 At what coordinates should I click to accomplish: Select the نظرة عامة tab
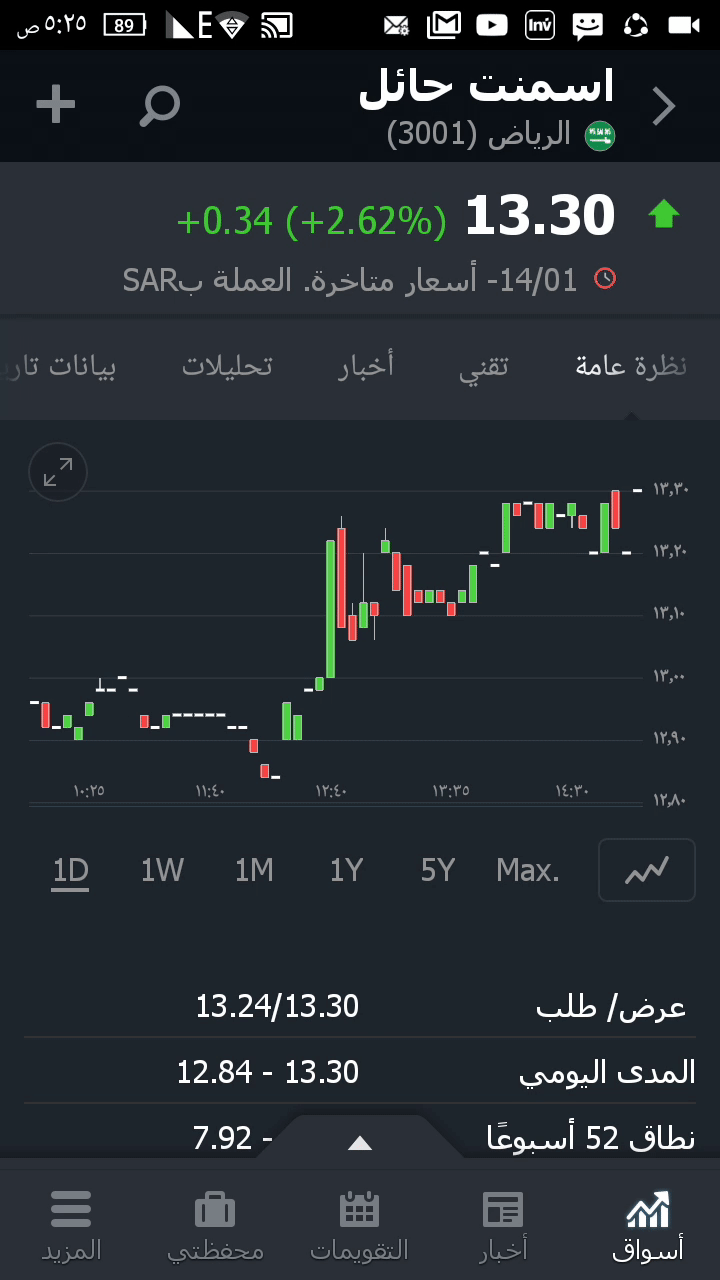pos(631,366)
